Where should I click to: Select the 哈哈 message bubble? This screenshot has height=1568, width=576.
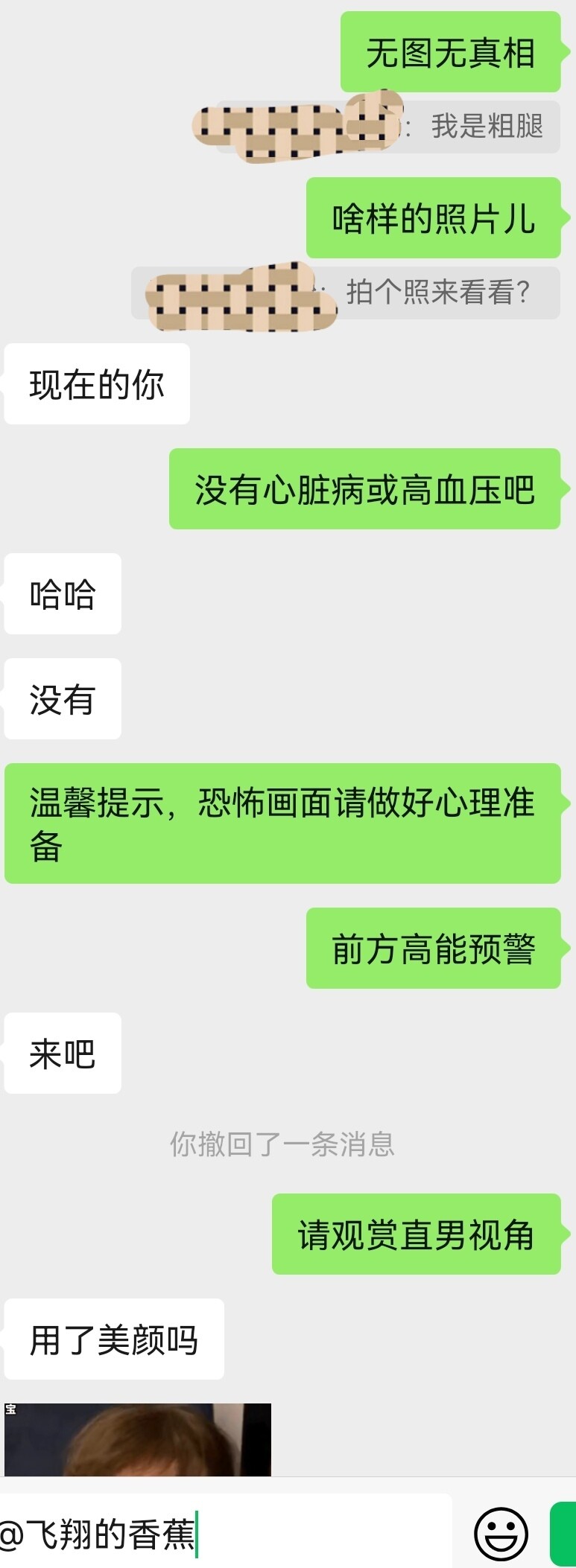[62, 594]
